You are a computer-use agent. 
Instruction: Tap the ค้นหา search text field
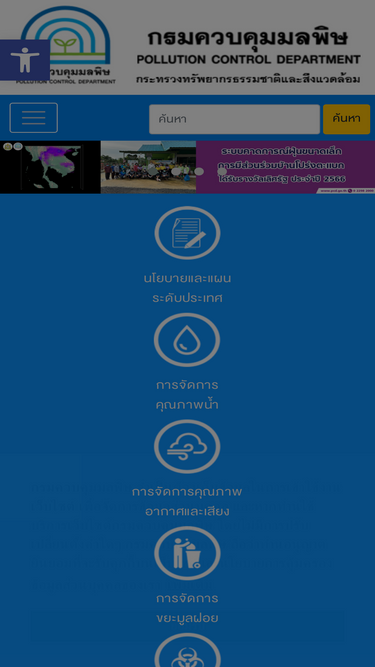pos(234,119)
